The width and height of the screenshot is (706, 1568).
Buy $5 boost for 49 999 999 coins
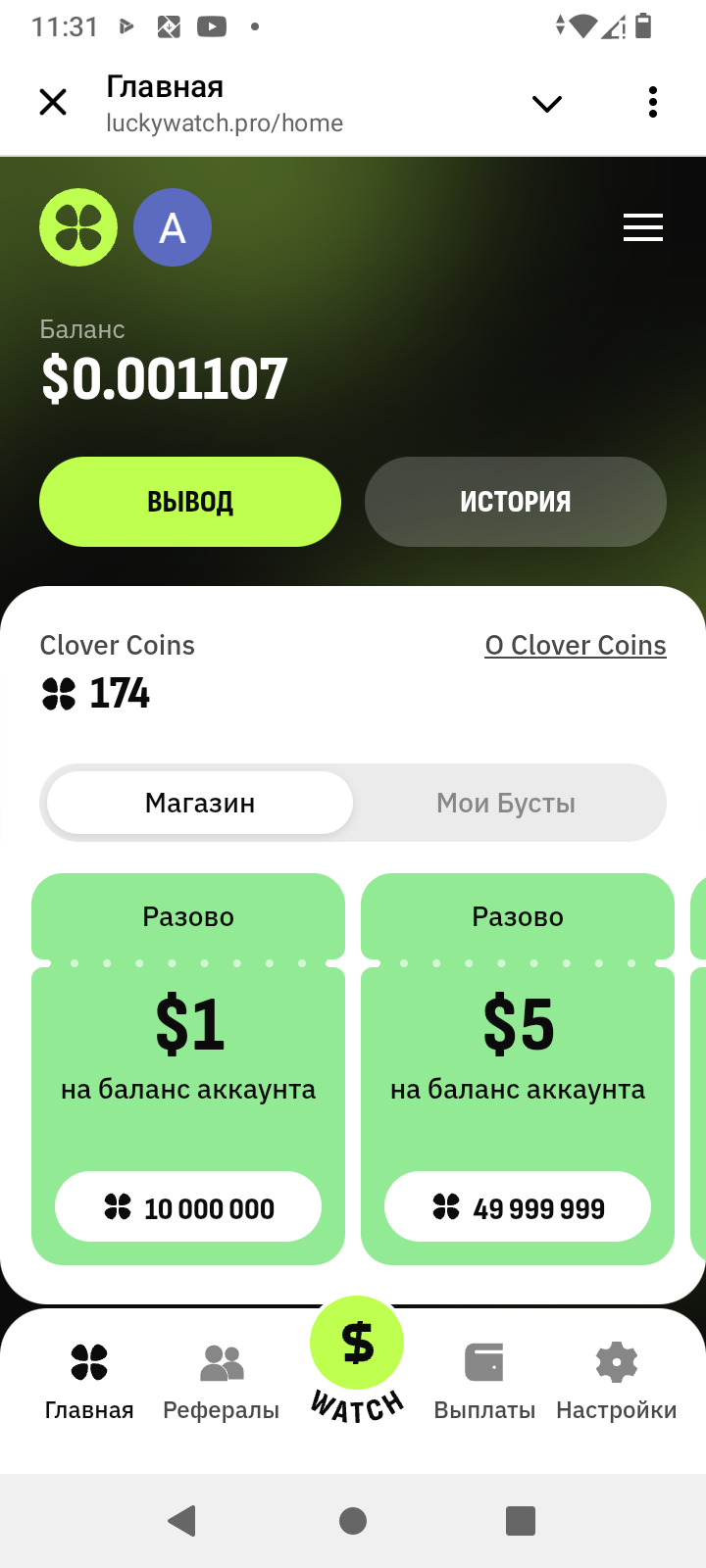[518, 1207]
